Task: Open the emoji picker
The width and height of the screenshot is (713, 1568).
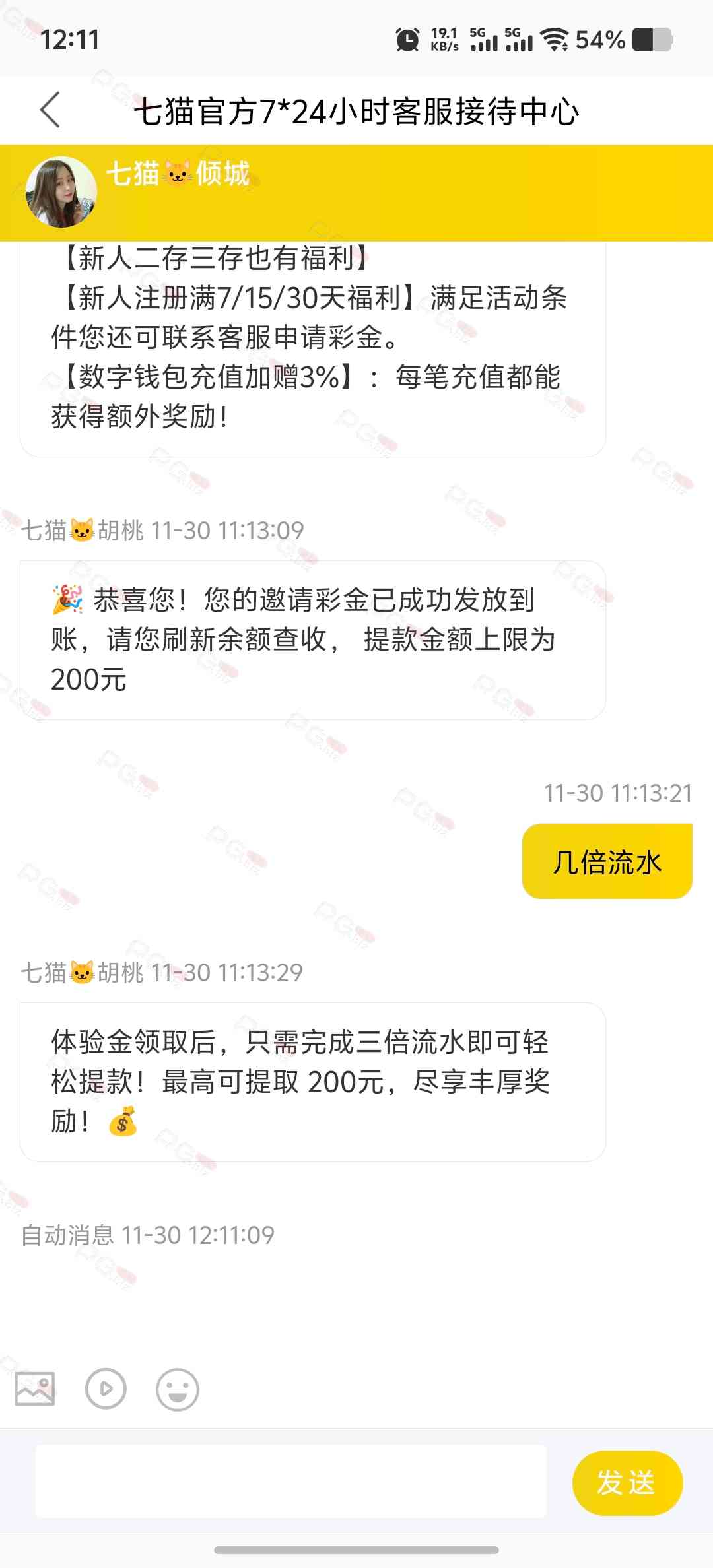Action: pos(177,1389)
